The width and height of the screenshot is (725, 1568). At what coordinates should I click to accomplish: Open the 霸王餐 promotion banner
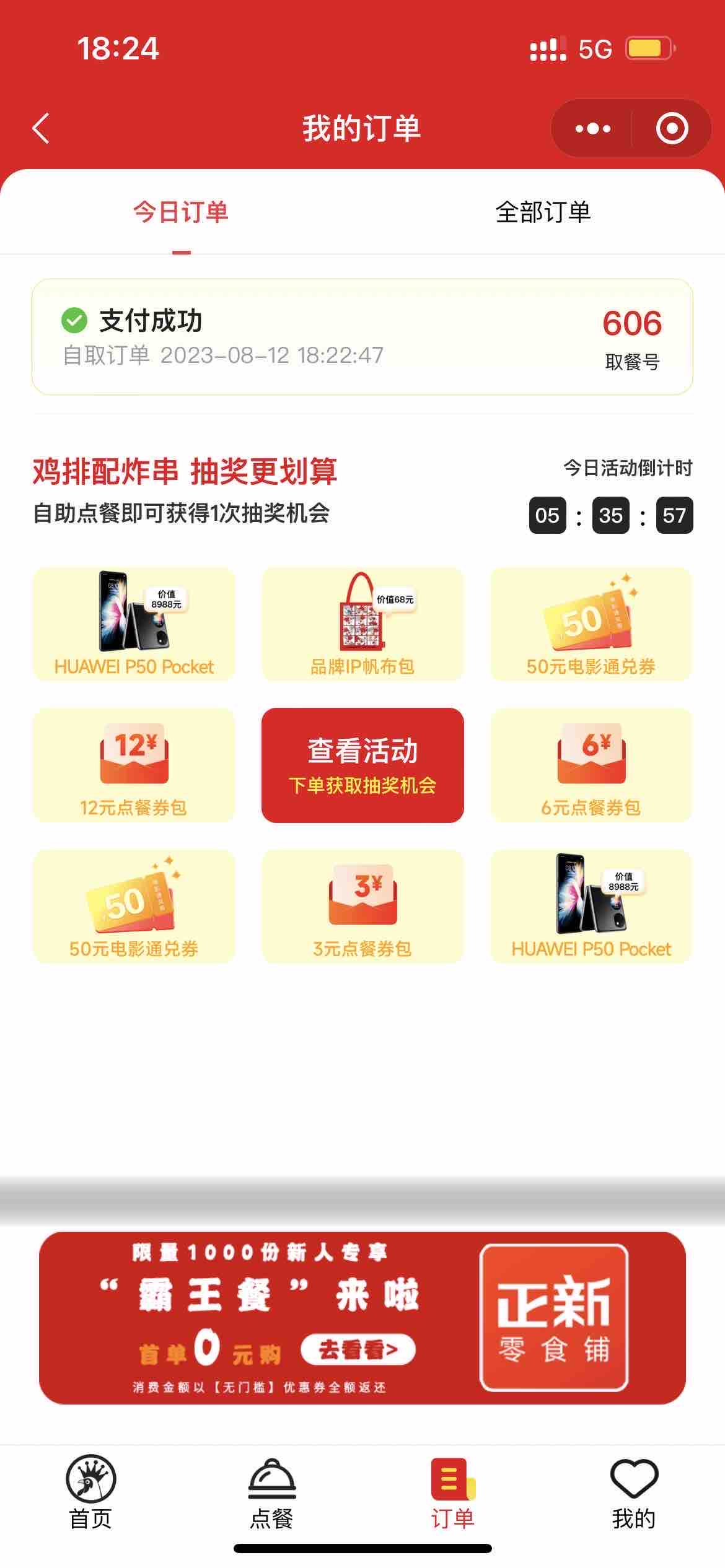click(362, 1318)
